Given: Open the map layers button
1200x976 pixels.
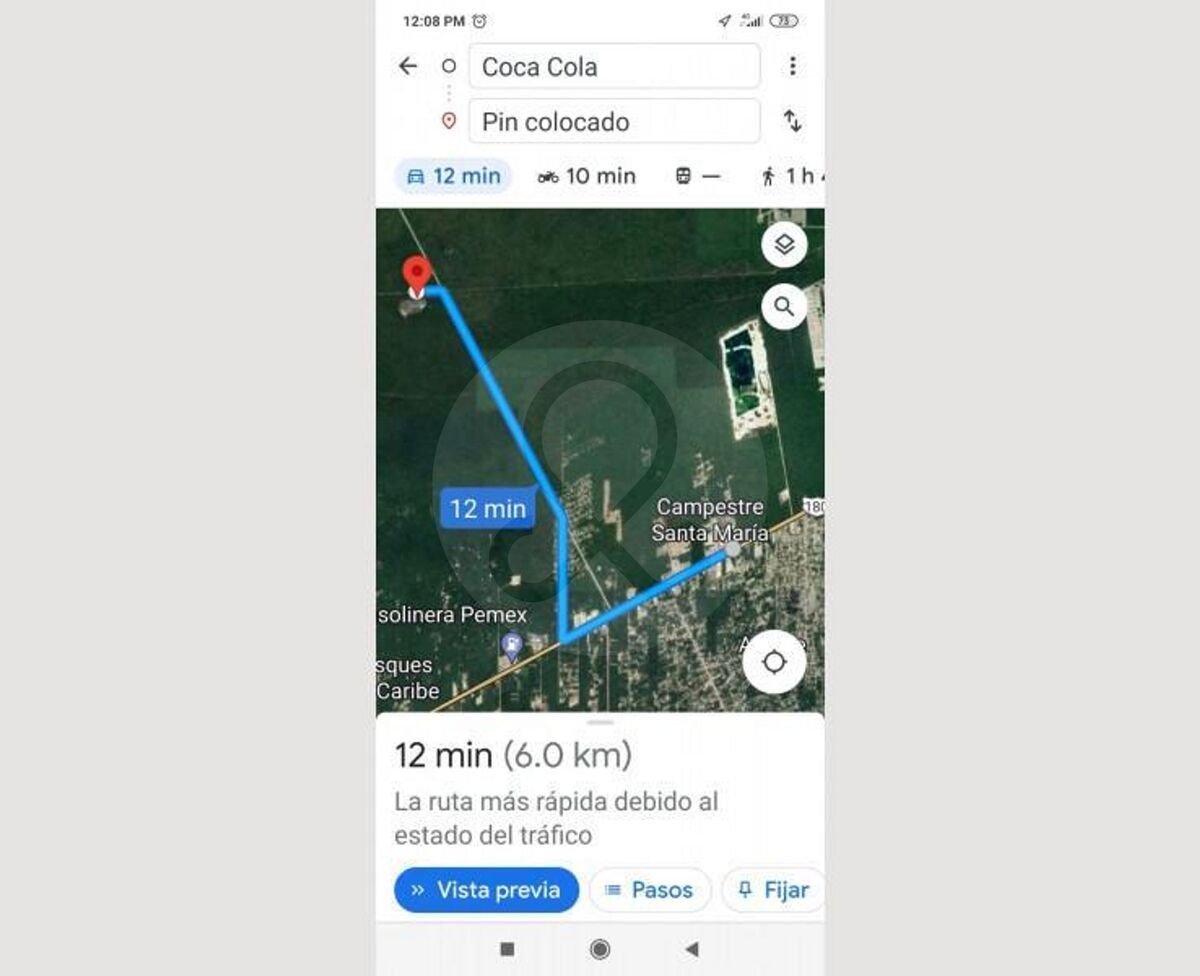Looking at the screenshot, I should (x=784, y=245).
